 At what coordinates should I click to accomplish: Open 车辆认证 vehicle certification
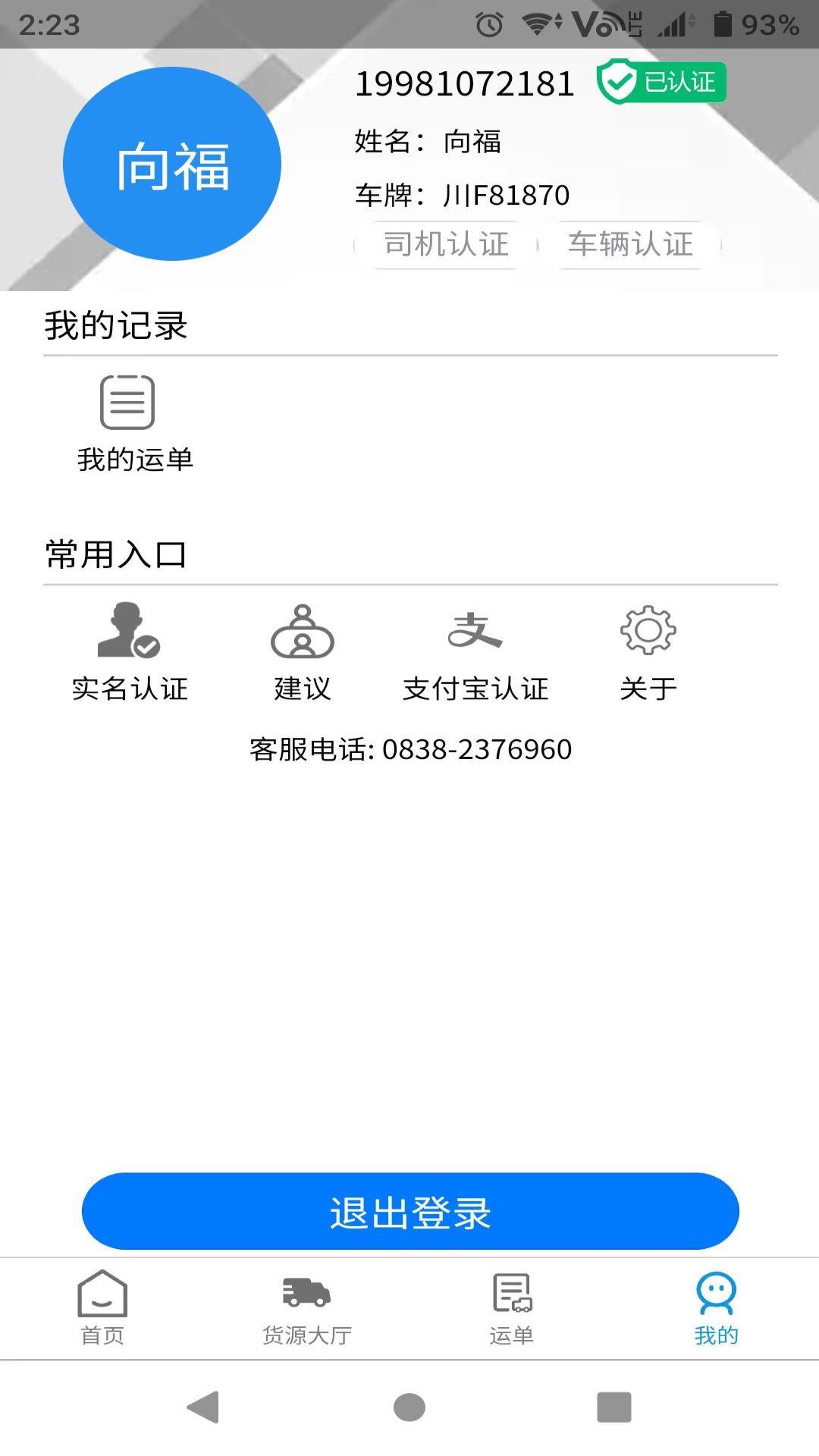point(632,243)
